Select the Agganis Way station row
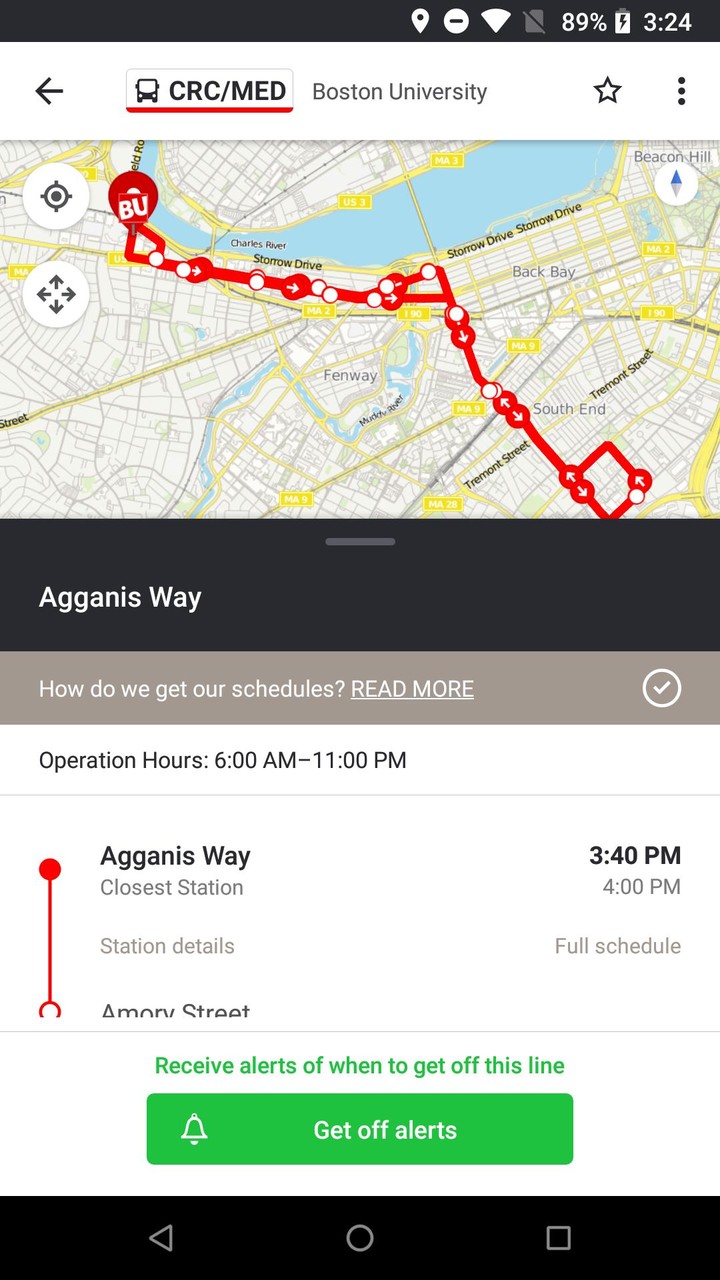Image resolution: width=720 pixels, height=1280 pixels. 300,870
